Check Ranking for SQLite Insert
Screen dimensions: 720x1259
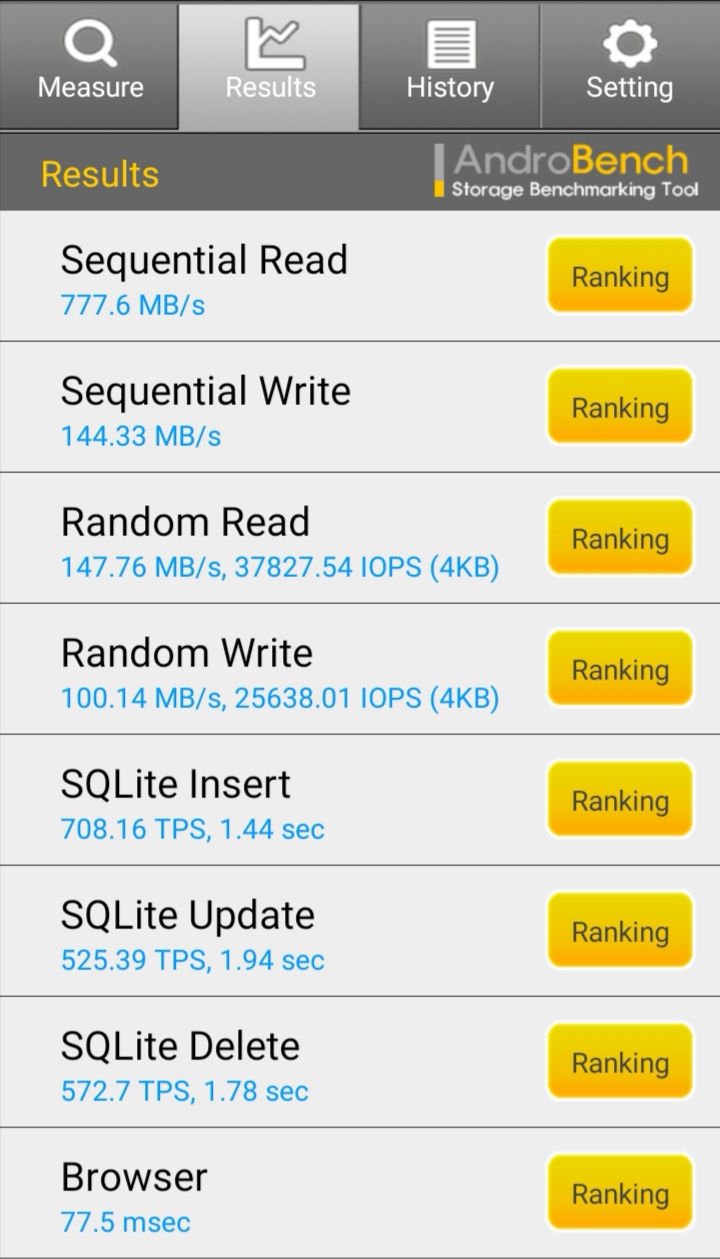620,800
